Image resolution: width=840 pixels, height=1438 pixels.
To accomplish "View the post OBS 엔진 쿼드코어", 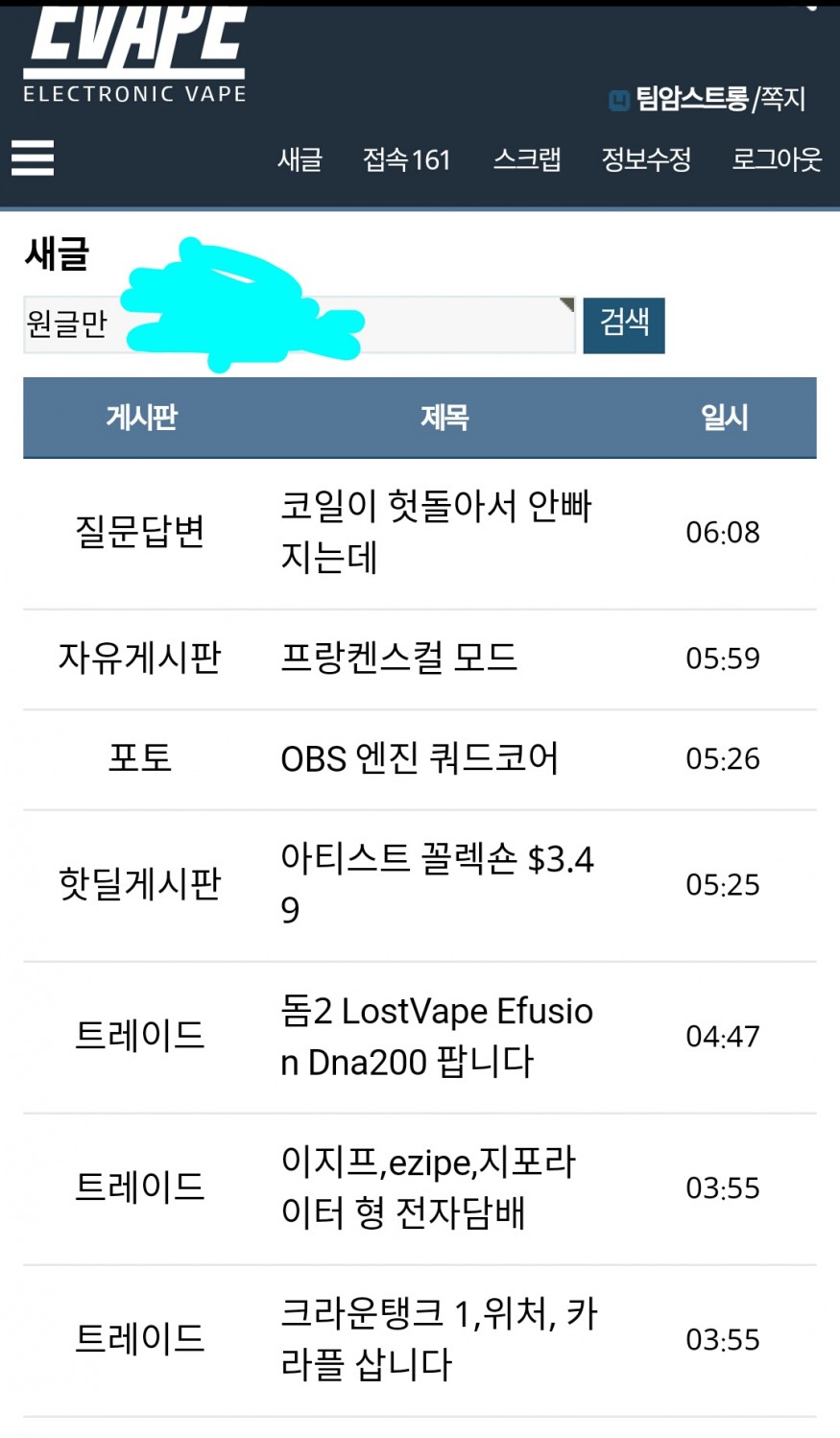I will point(419,759).
